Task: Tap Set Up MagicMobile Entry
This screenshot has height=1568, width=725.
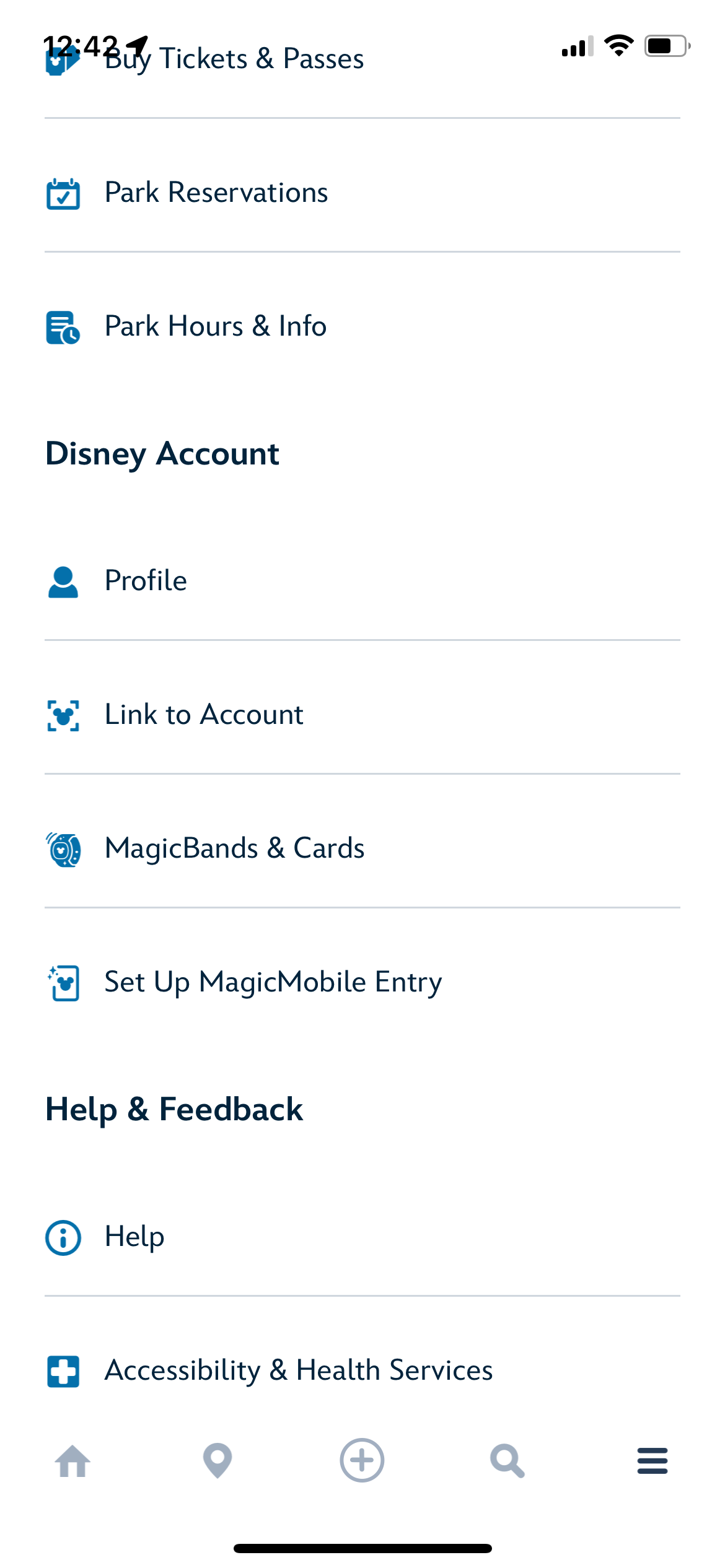Action: point(273,982)
